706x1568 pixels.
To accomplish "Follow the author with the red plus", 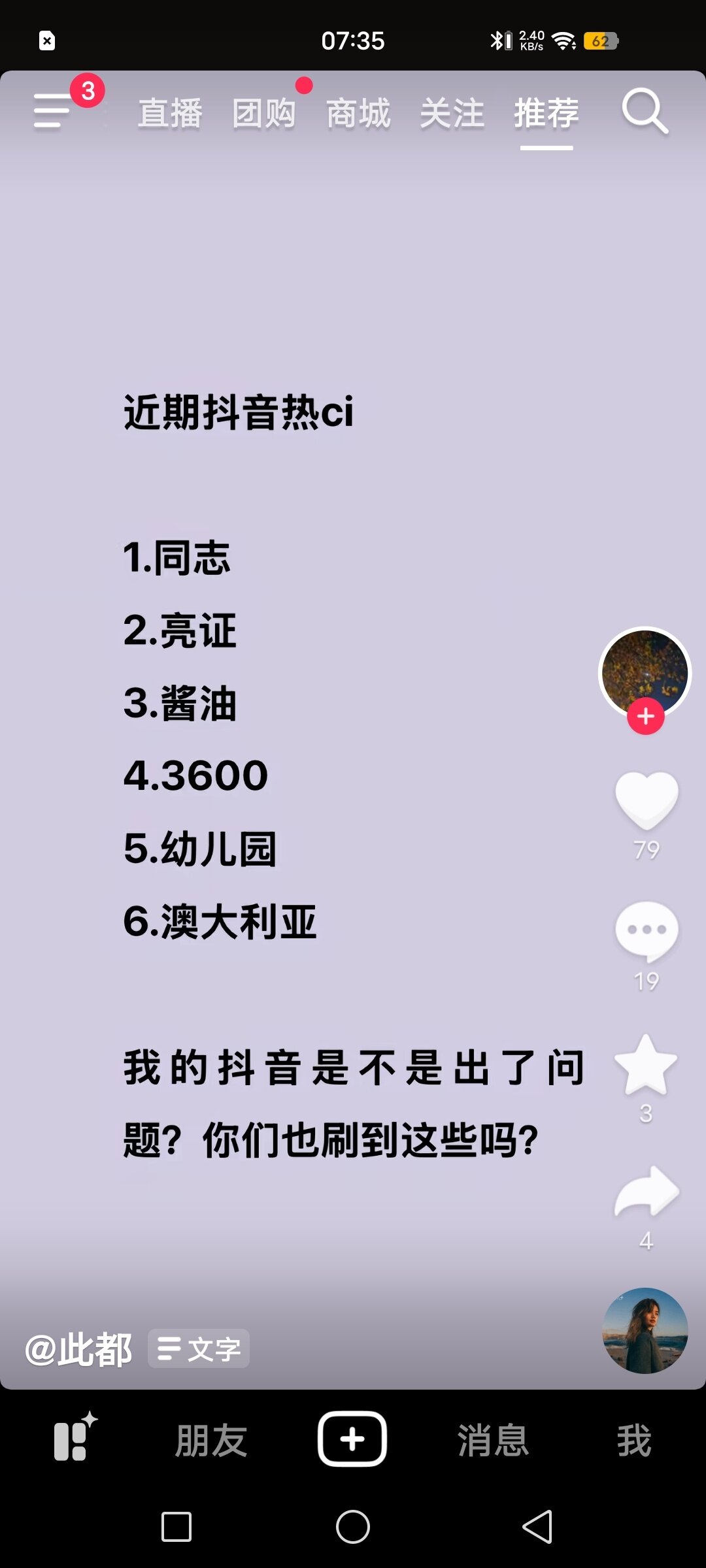I will point(646,717).
